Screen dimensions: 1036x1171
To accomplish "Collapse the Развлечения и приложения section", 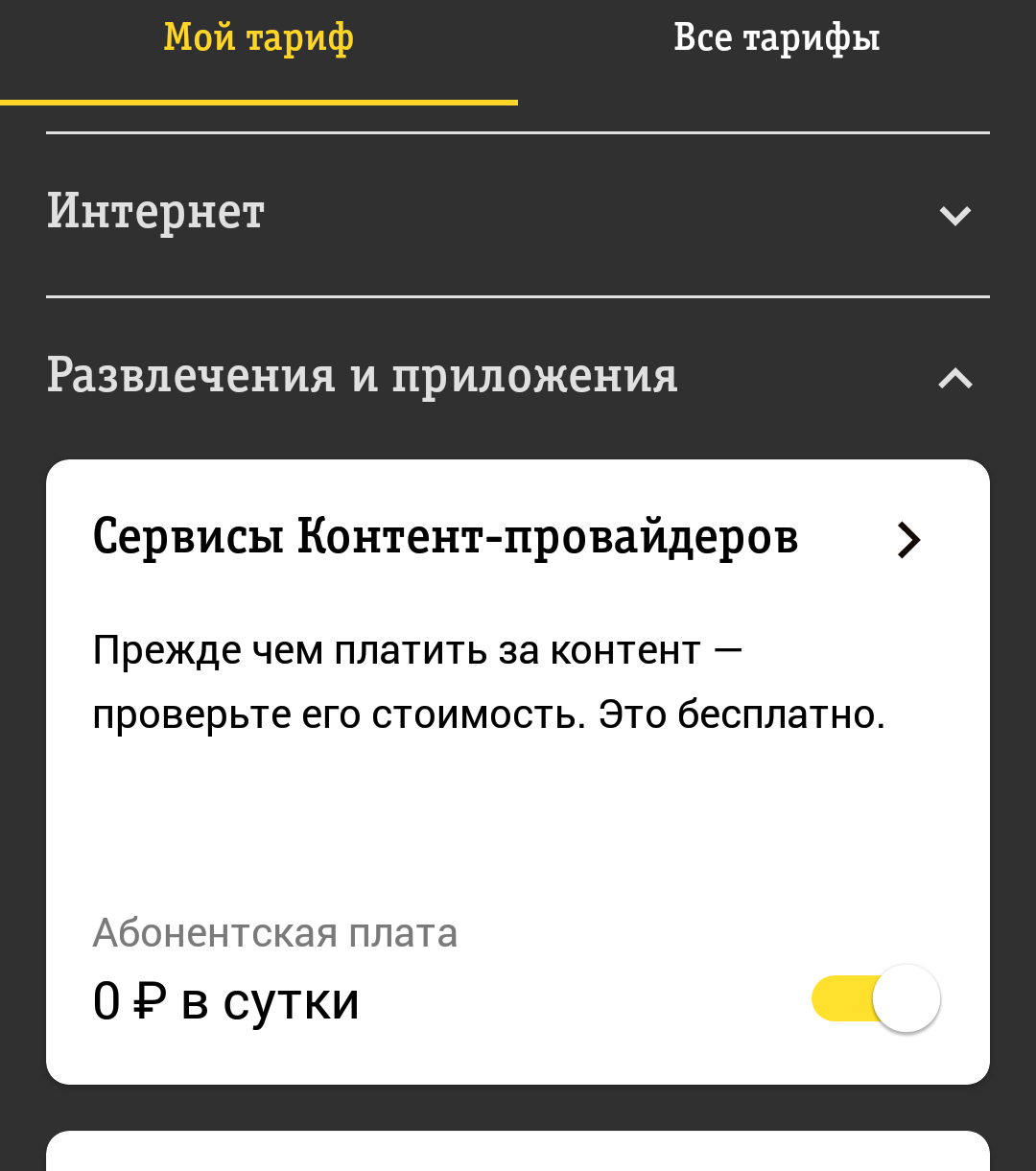I will click(954, 379).
